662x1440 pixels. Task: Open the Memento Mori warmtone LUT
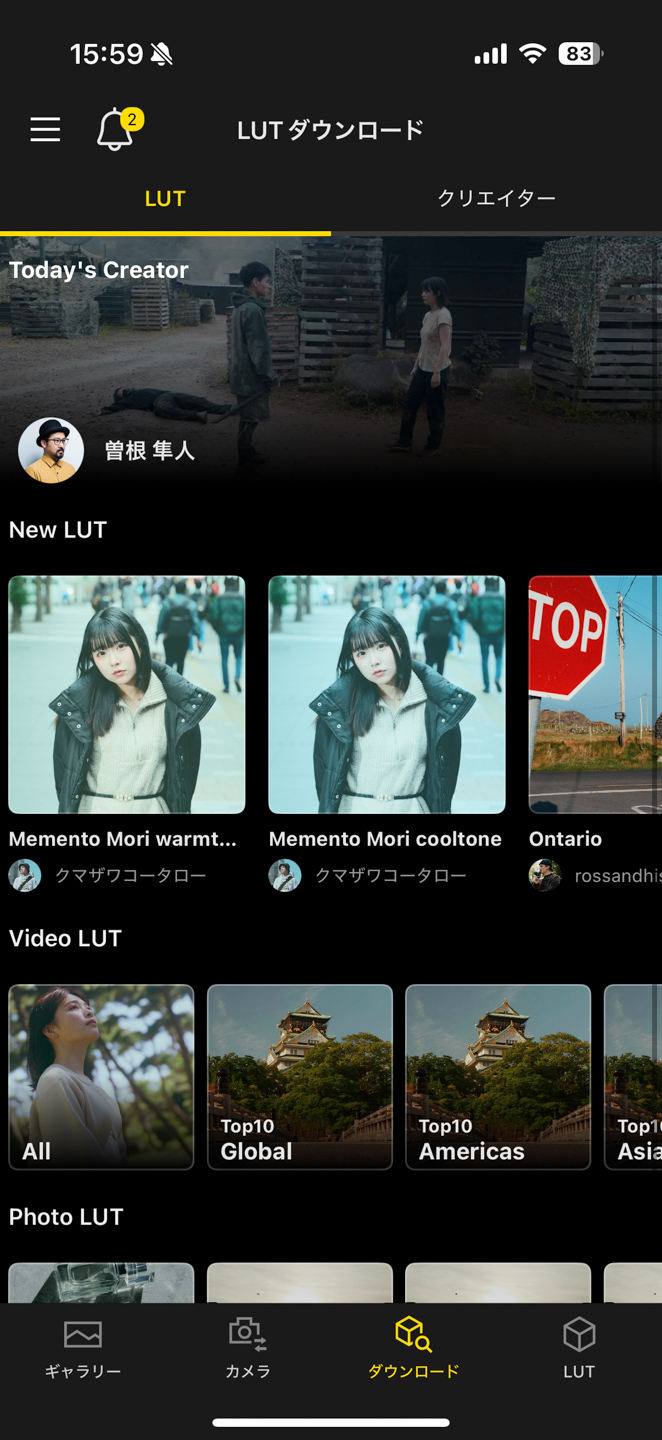[x=127, y=694]
